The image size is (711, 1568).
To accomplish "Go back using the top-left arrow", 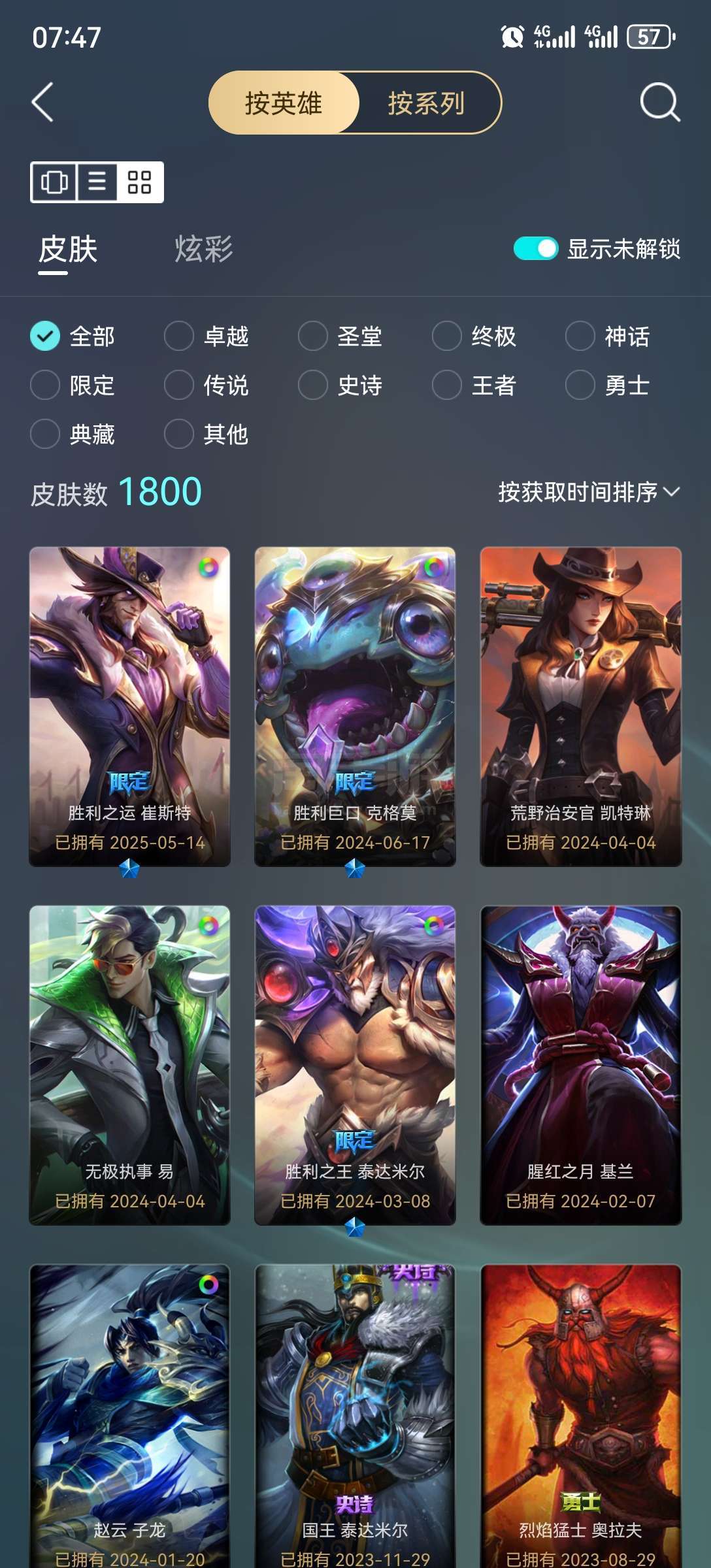I will pyautogui.click(x=42, y=103).
